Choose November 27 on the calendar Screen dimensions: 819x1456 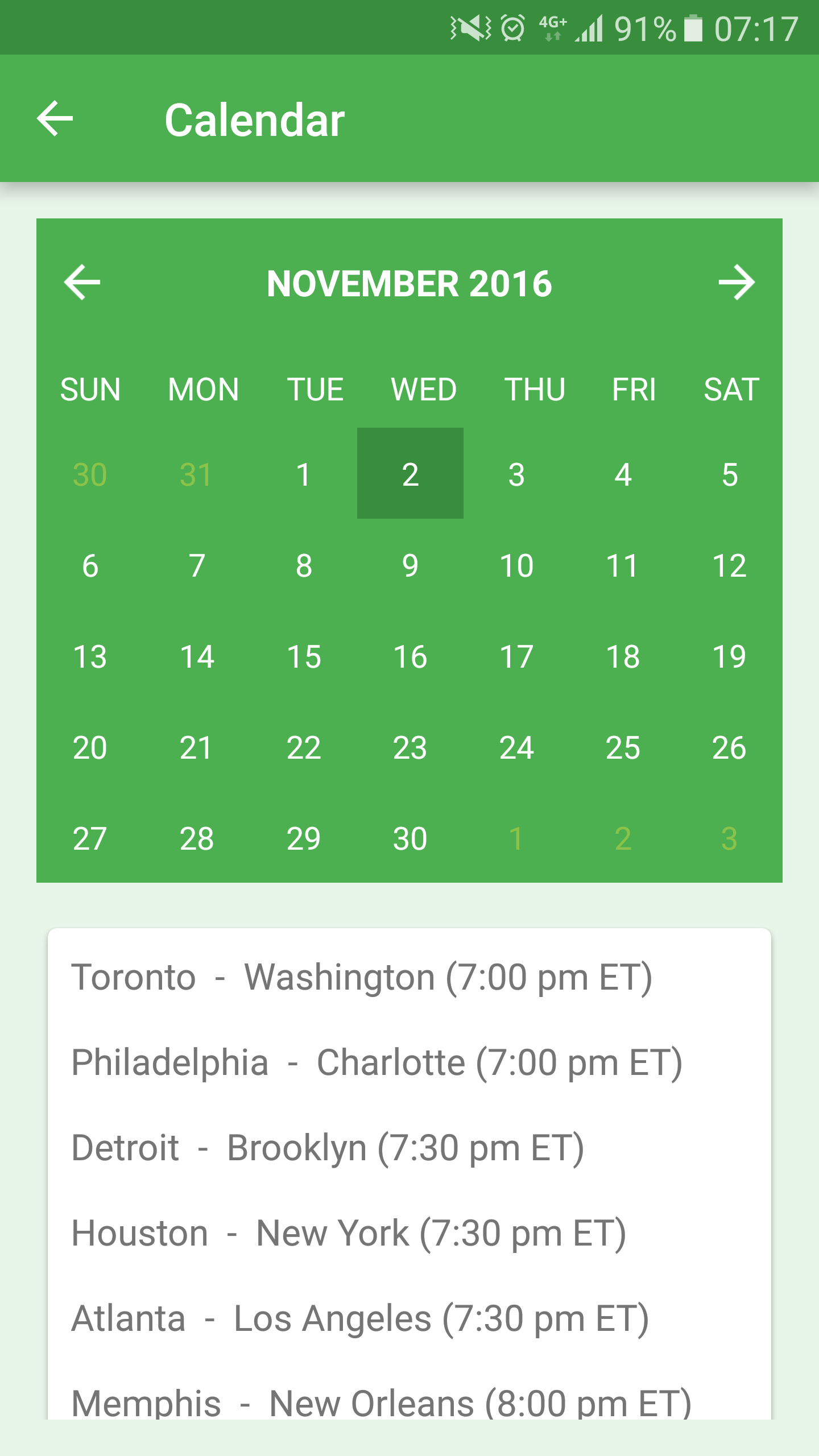pos(90,838)
